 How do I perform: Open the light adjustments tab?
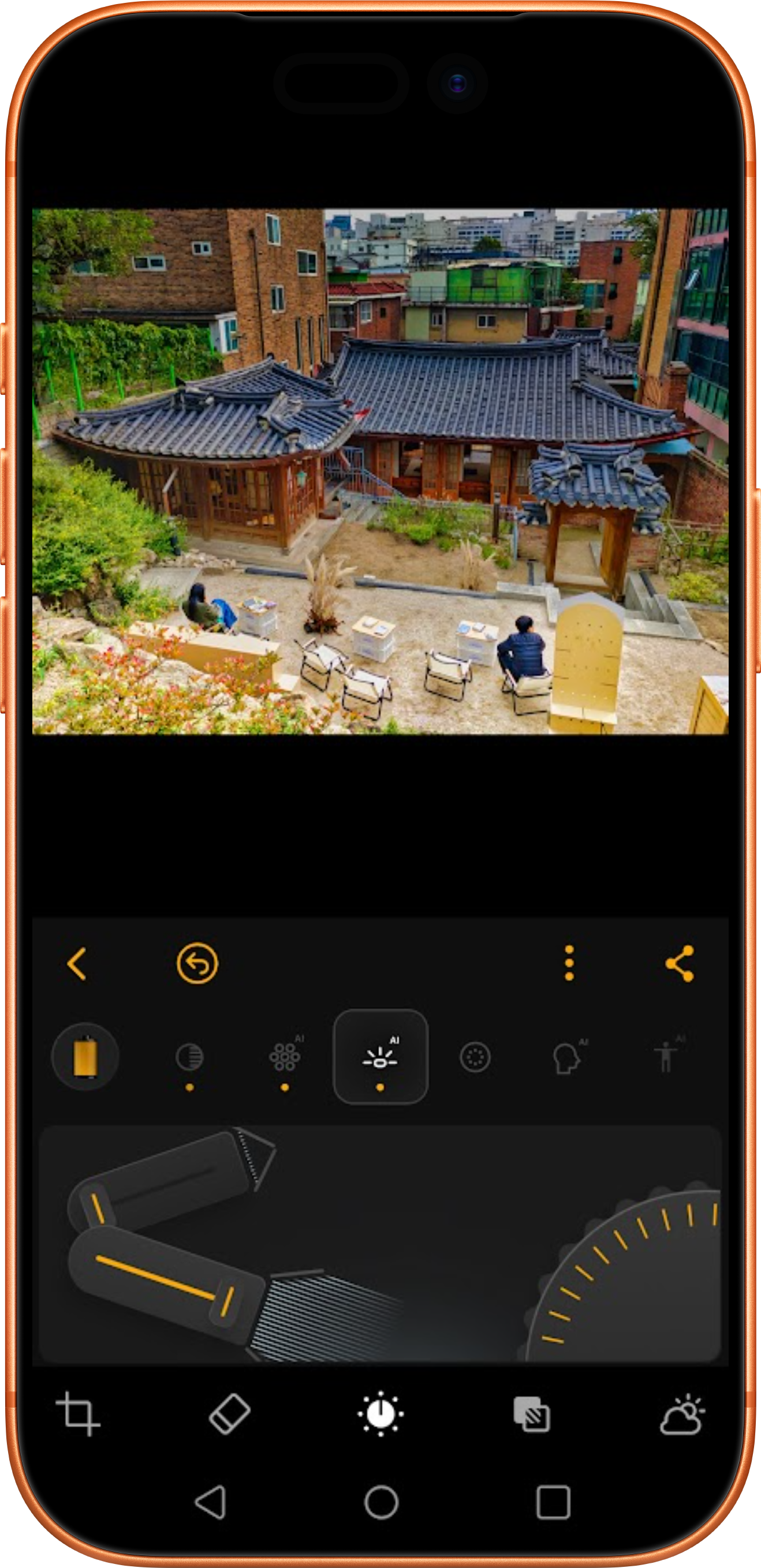[x=380, y=1413]
